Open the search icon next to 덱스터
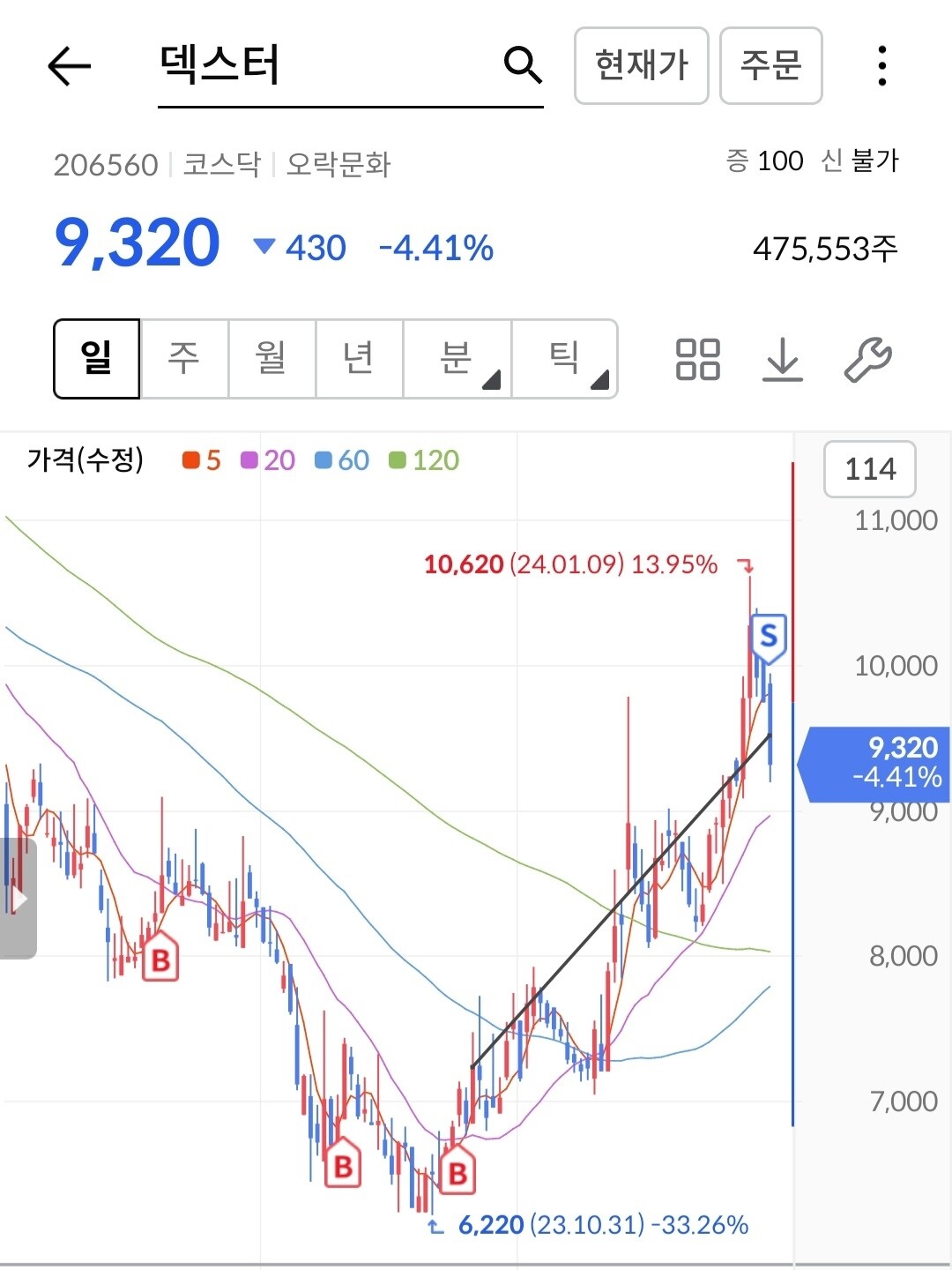The image size is (952, 1270). tap(524, 65)
